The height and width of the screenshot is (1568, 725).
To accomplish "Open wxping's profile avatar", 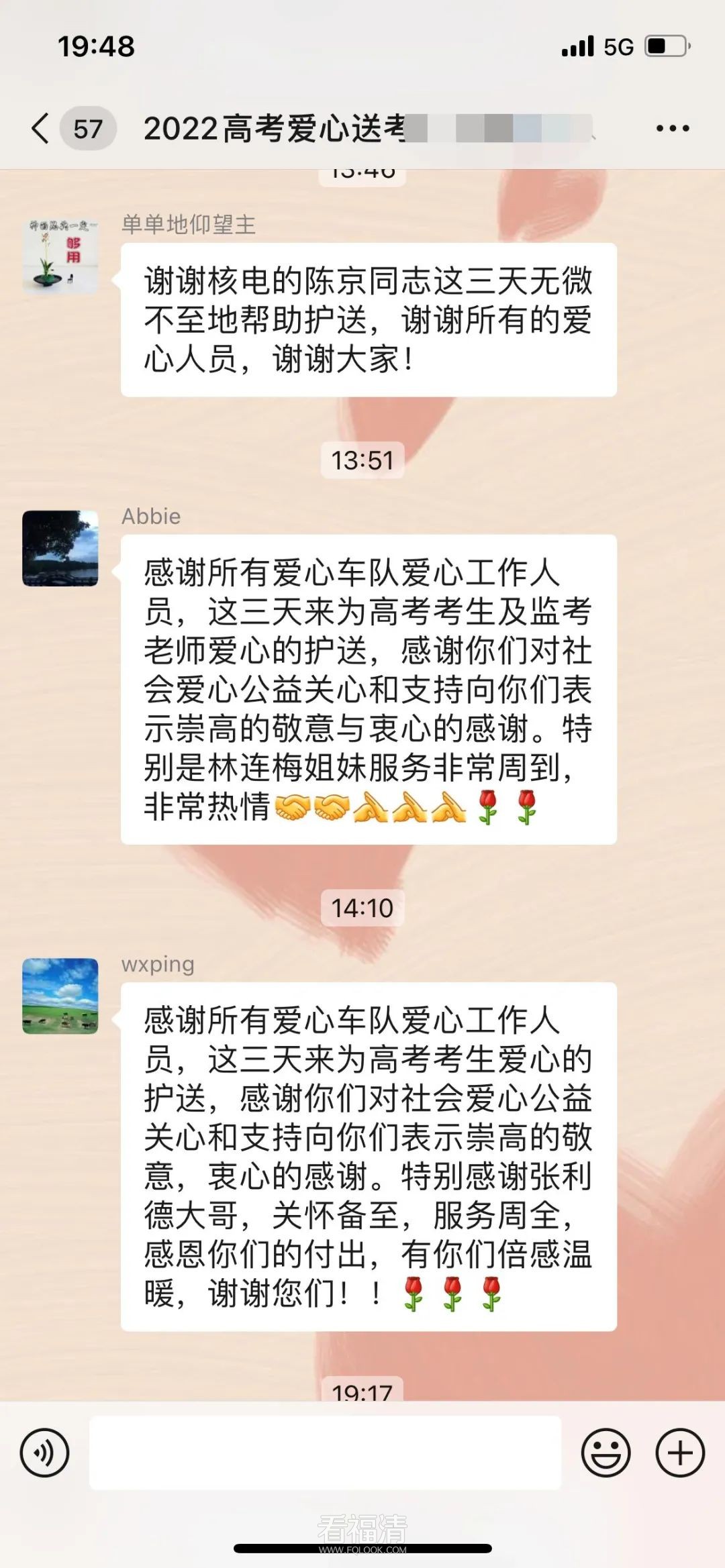I will pyautogui.click(x=60, y=996).
